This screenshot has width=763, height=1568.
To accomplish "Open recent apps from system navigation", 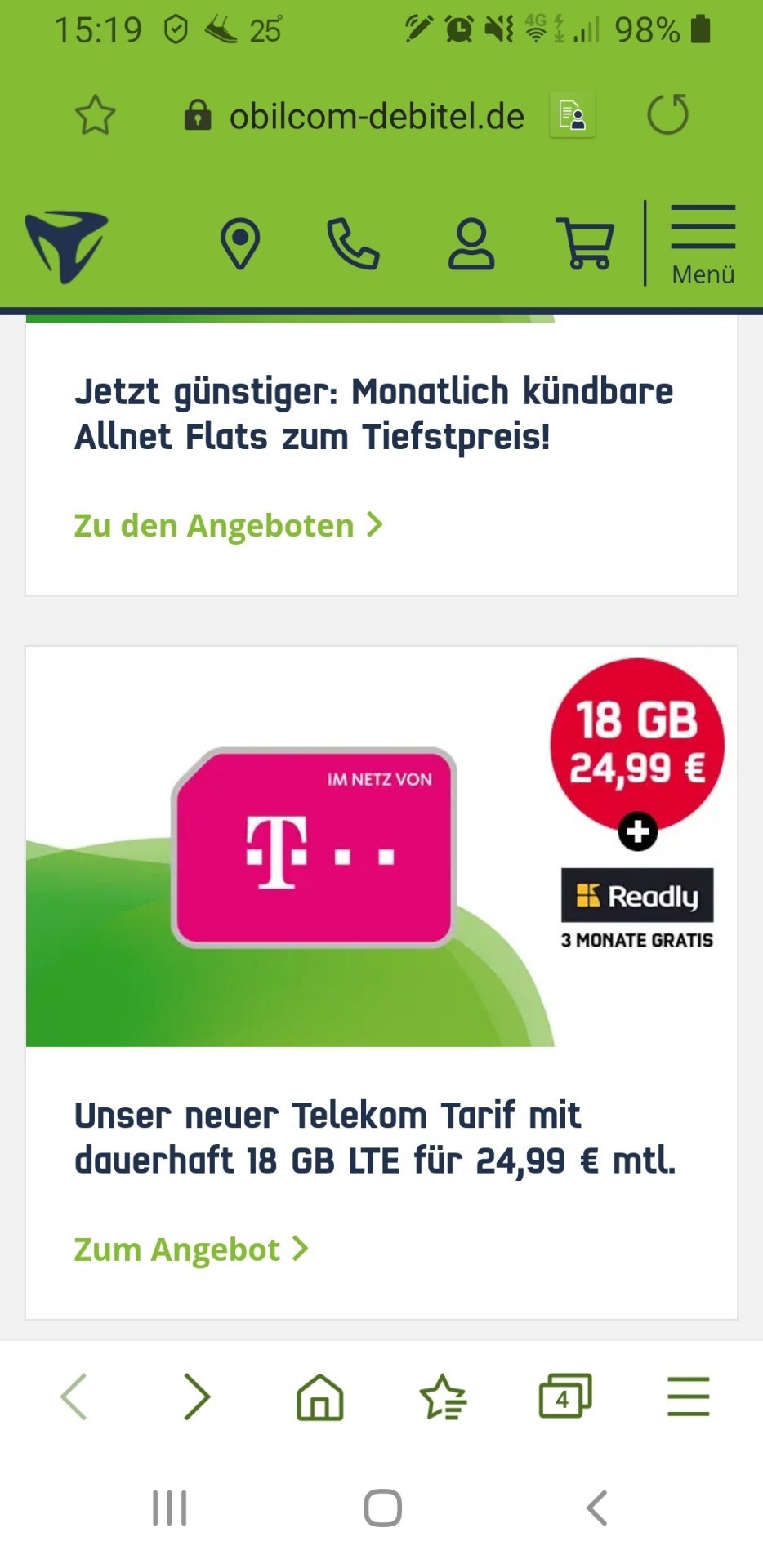I will point(170,1508).
